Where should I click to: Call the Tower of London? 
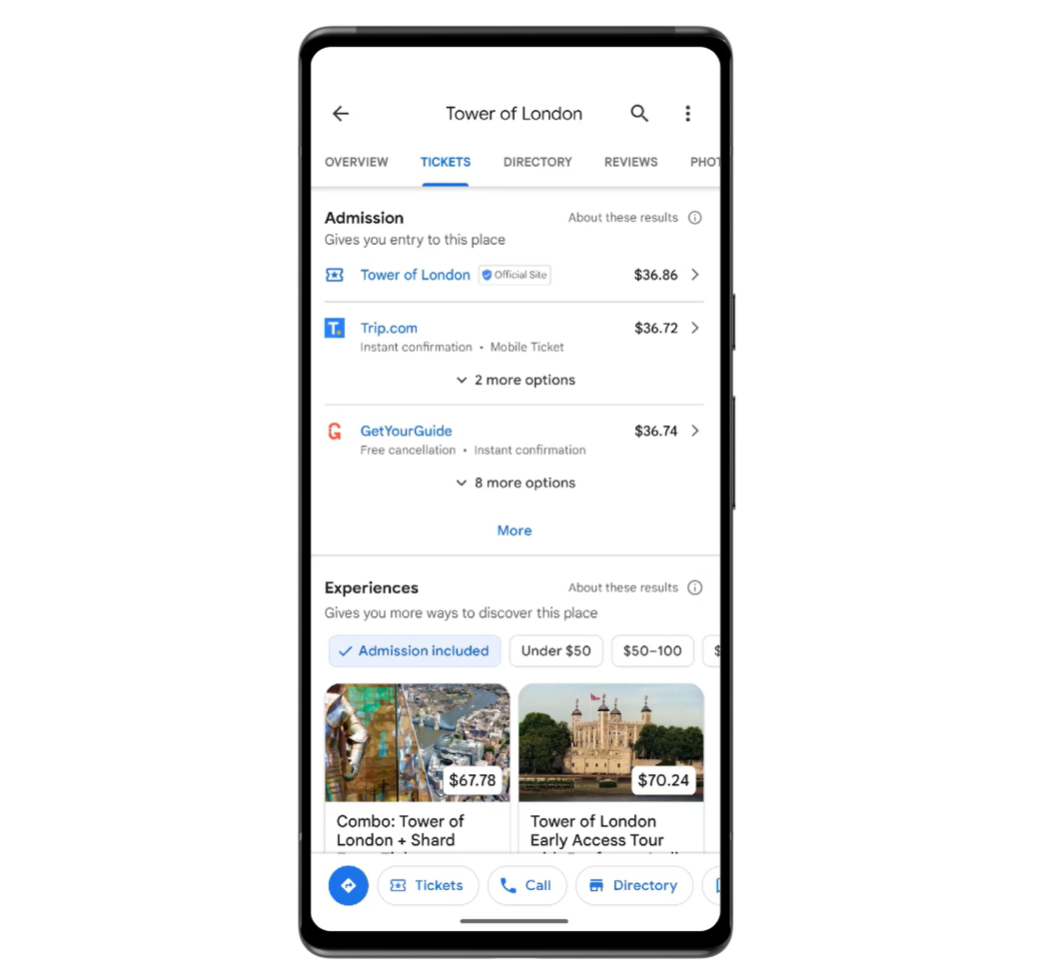[x=526, y=886]
